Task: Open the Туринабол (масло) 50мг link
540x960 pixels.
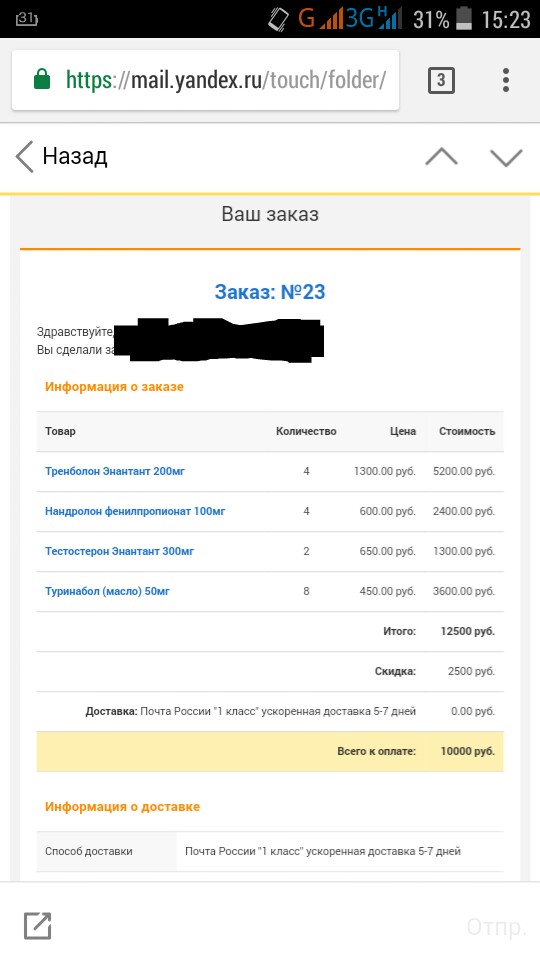Action: [107, 591]
